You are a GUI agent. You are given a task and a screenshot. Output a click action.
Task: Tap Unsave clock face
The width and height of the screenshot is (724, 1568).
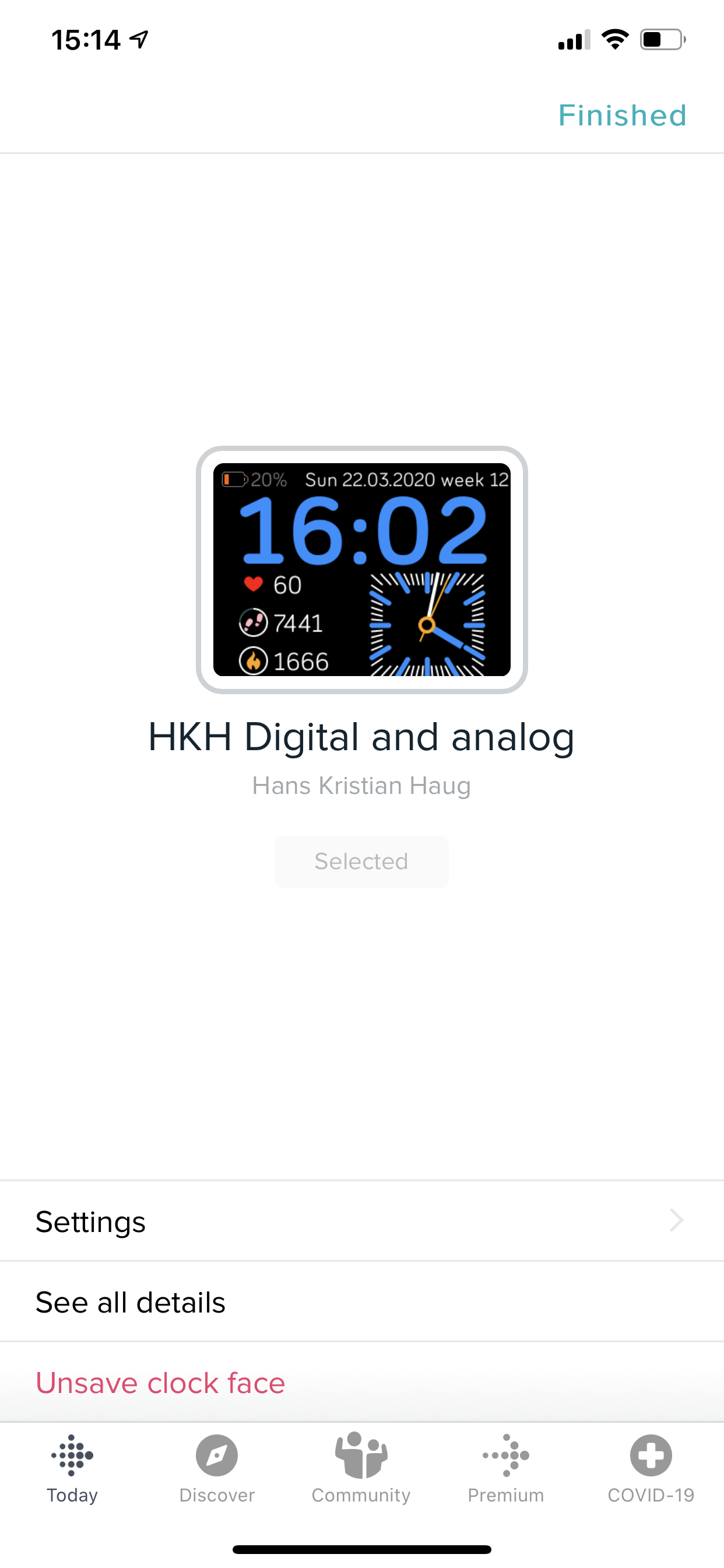point(161,1382)
